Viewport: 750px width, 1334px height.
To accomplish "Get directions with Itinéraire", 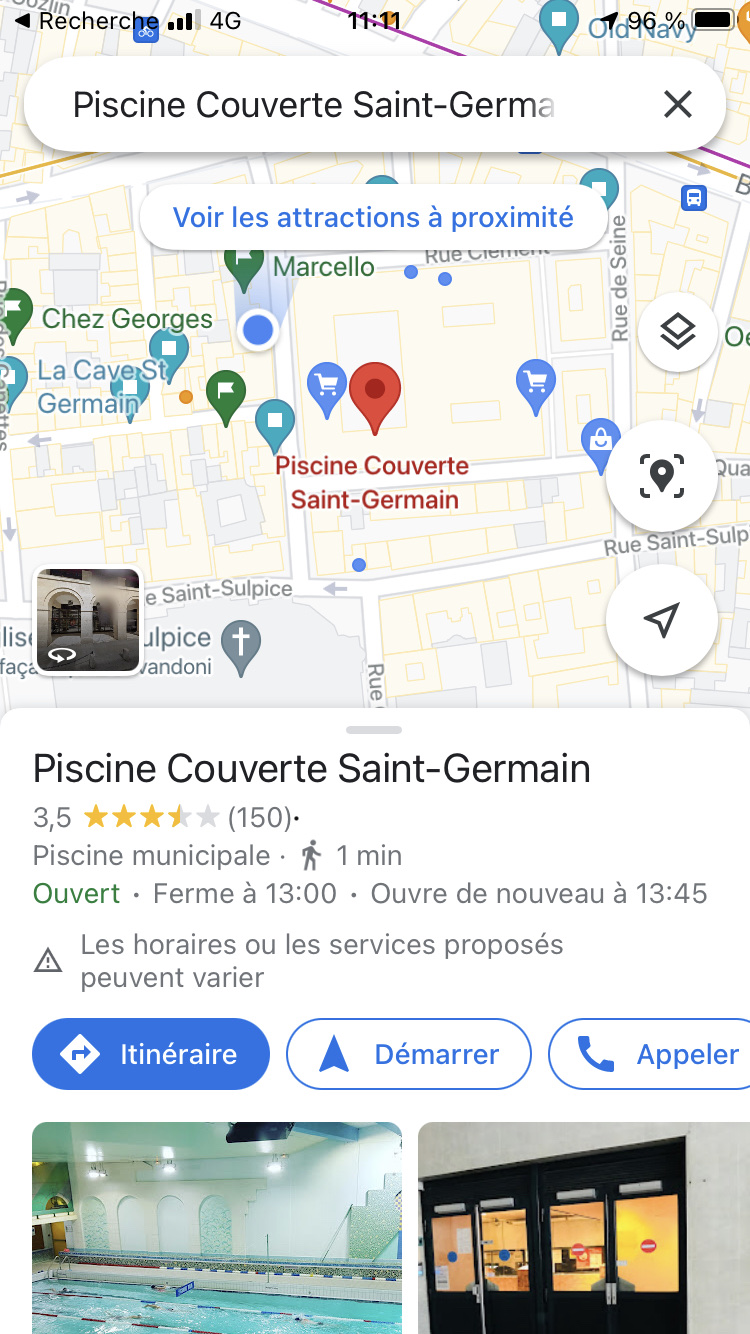I will click(151, 1054).
